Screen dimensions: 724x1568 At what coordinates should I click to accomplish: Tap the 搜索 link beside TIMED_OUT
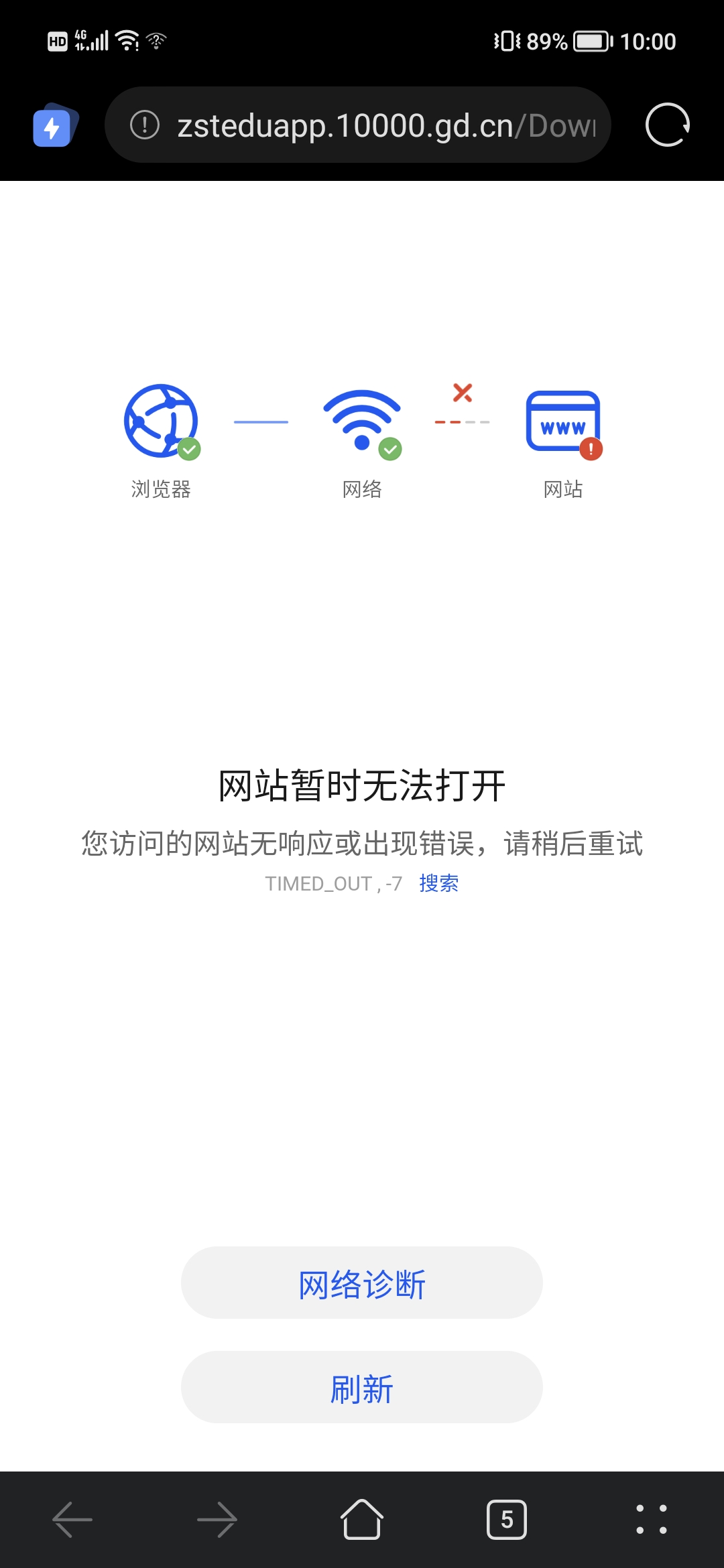pos(439,884)
